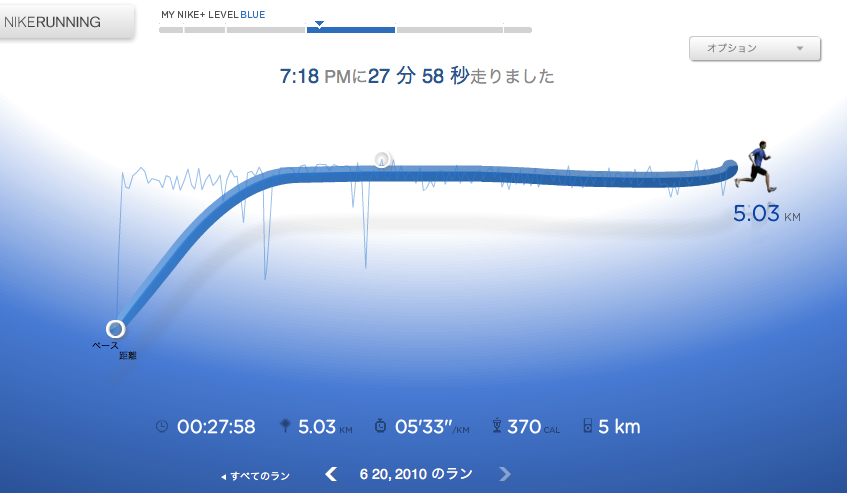This screenshot has width=847, height=493.
Task: Open the オプション dropdown
Action: pyautogui.click(x=755, y=48)
